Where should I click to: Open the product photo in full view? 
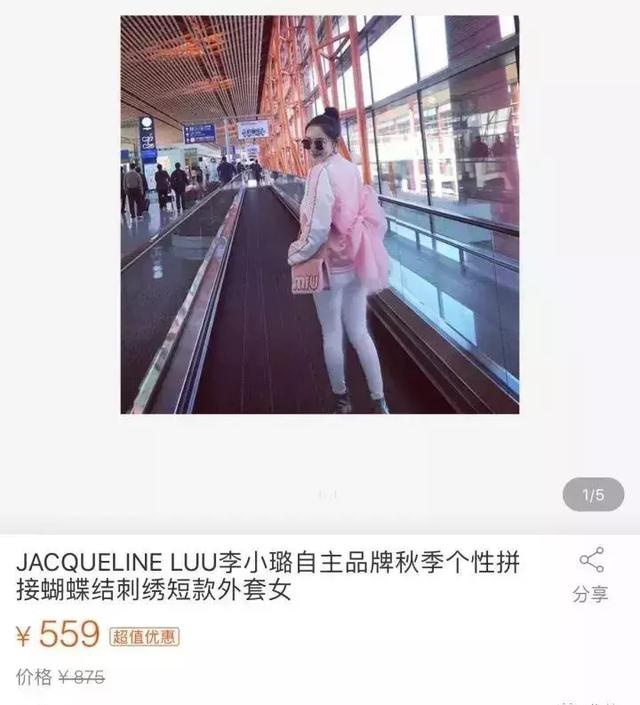320,214
